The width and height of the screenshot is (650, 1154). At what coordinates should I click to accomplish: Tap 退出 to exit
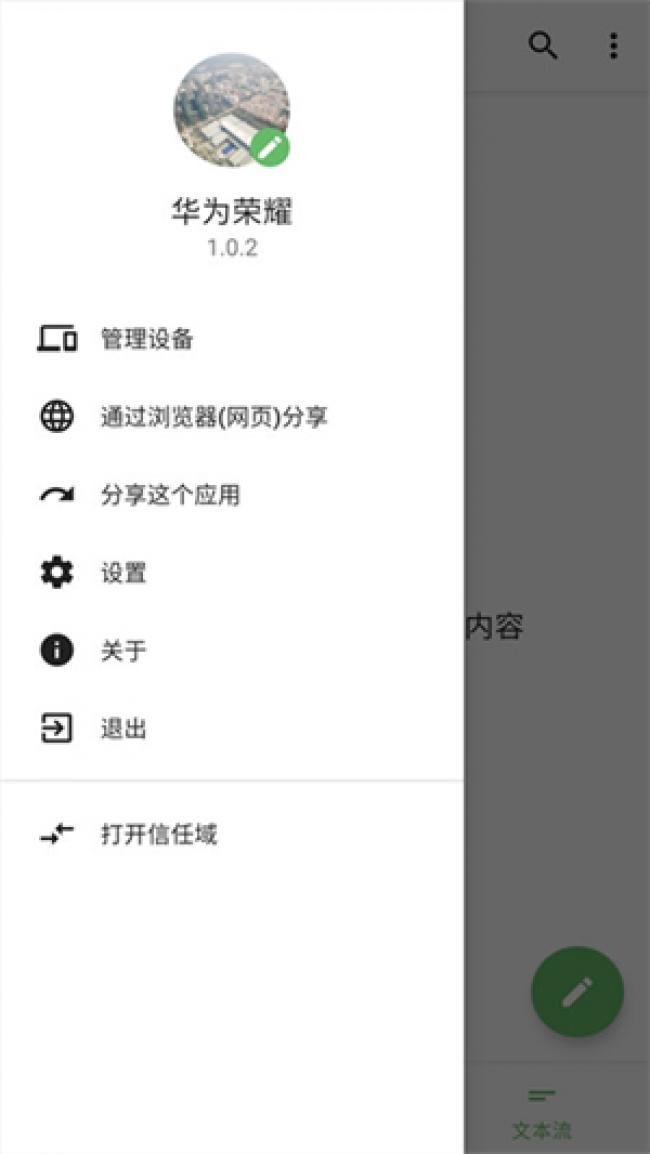coord(232,729)
